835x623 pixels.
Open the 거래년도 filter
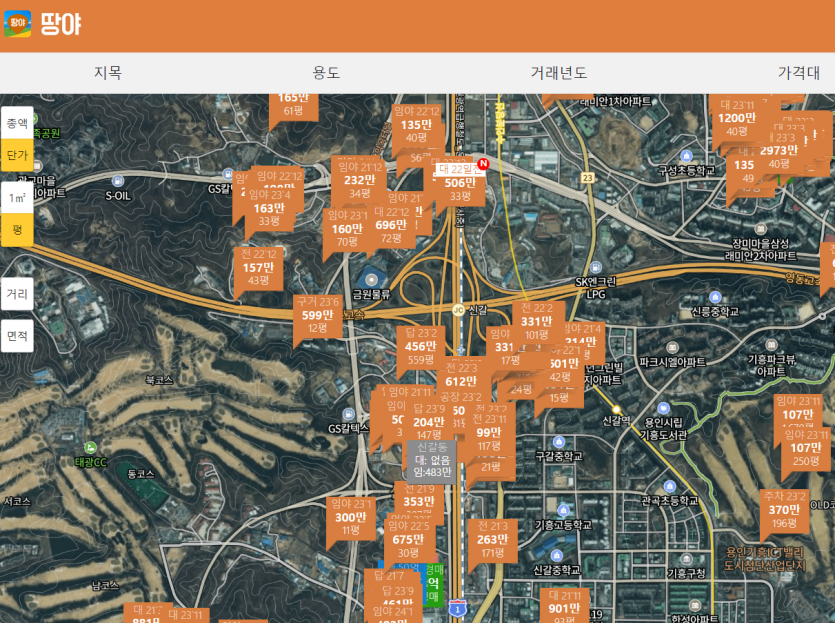coord(558,73)
